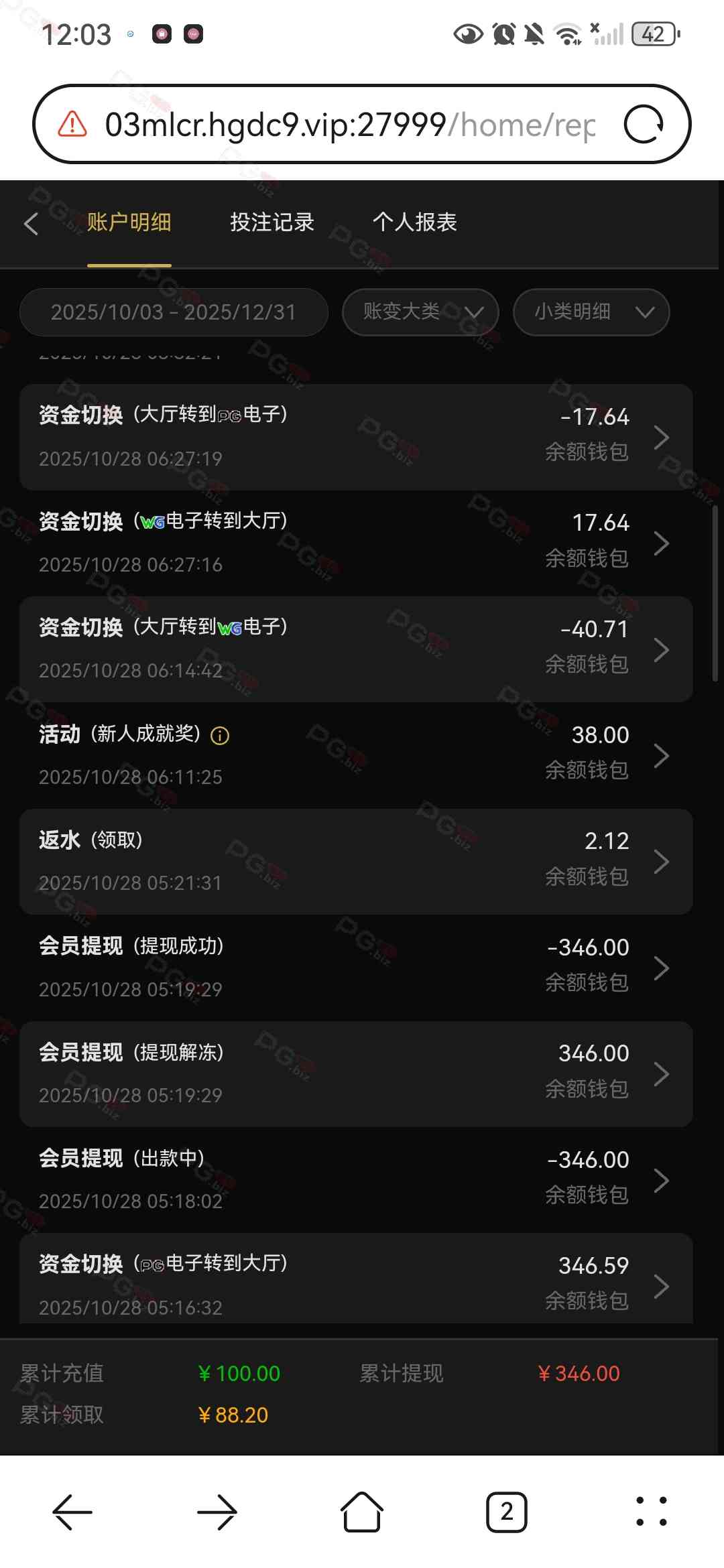Image resolution: width=724 pixels, height=1568 pixels.
Task: Switch to the 投注记录 tab
Action: point(271,222)
